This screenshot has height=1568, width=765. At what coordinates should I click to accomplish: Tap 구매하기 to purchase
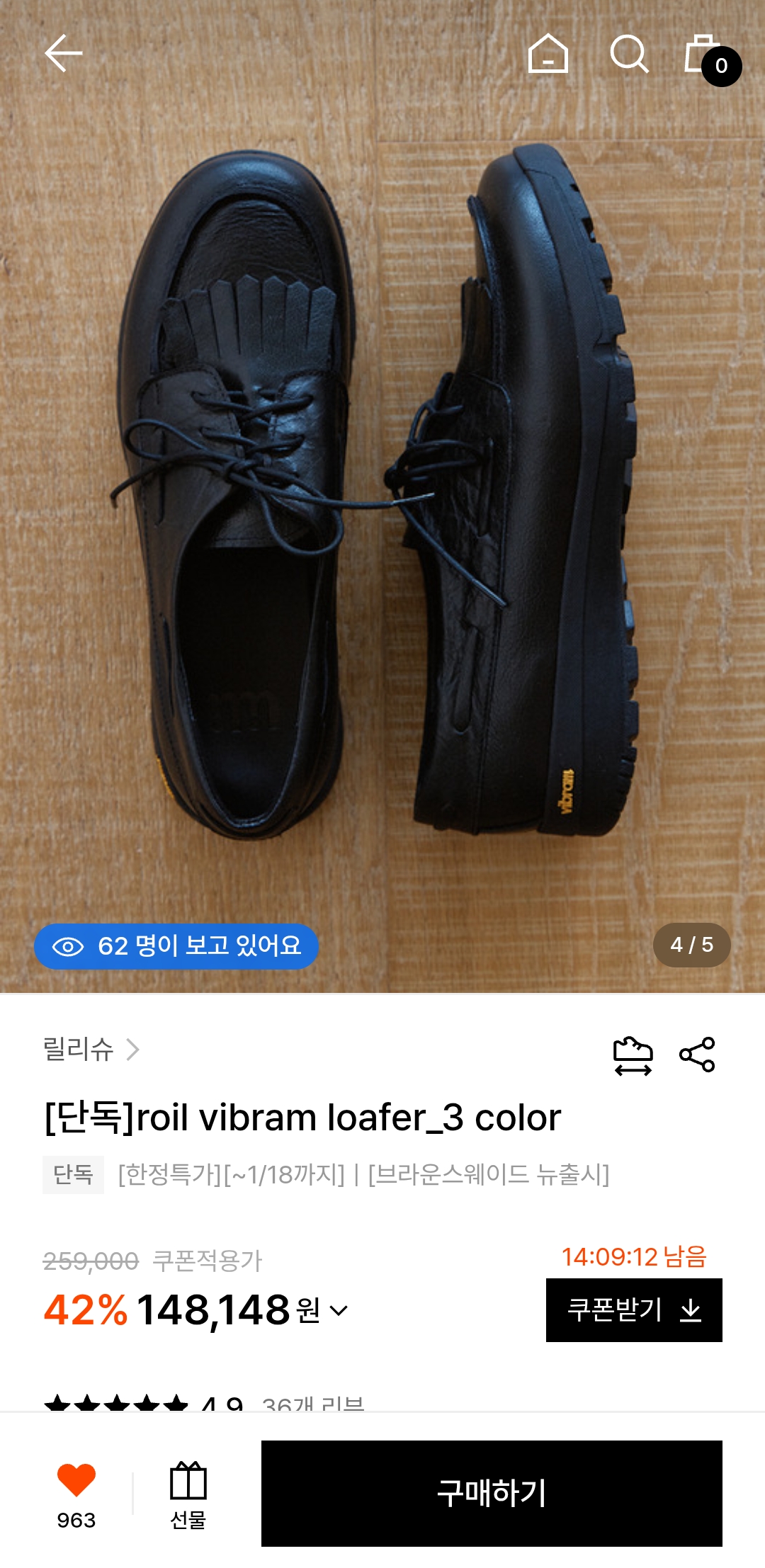[x=492, y=1493]
